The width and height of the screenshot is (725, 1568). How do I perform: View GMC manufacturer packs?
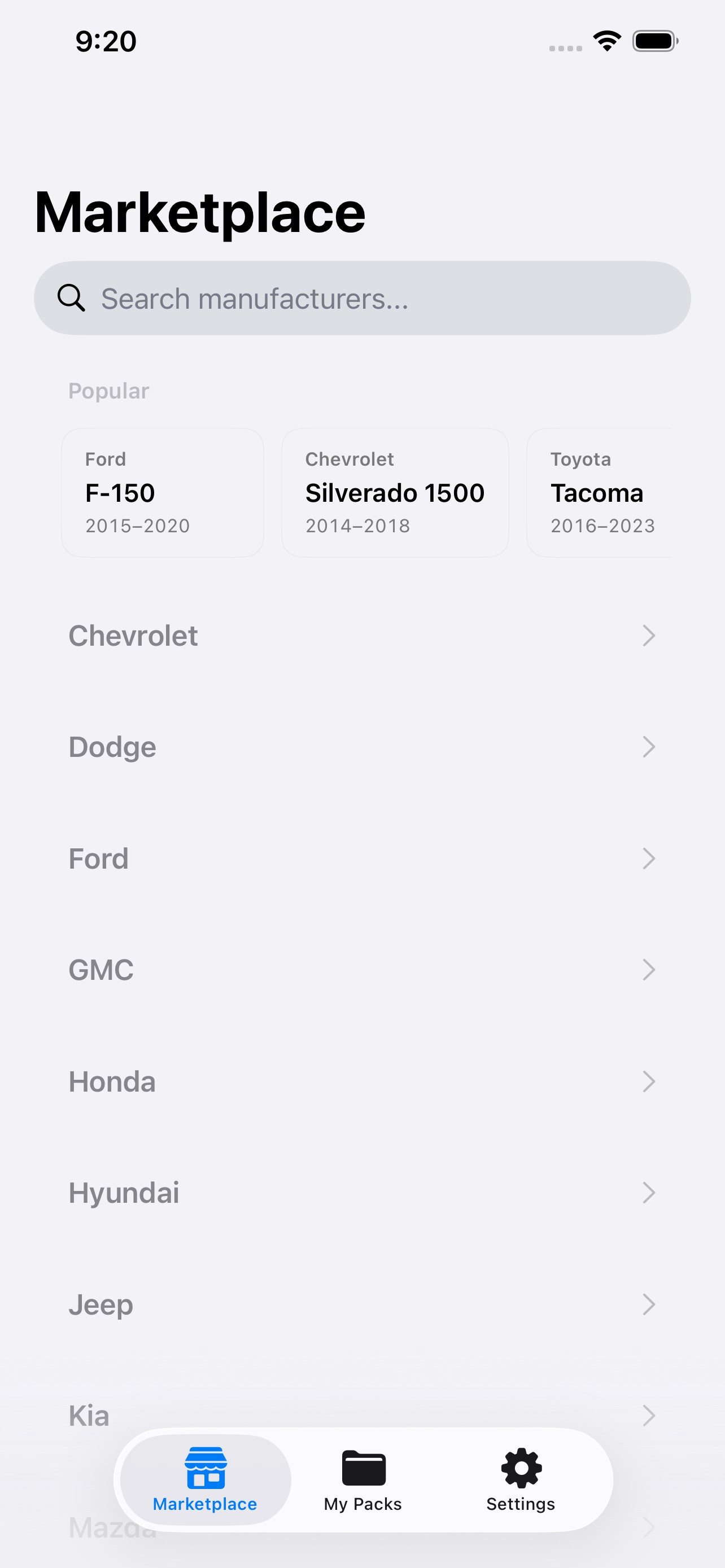tap(361, 970)
